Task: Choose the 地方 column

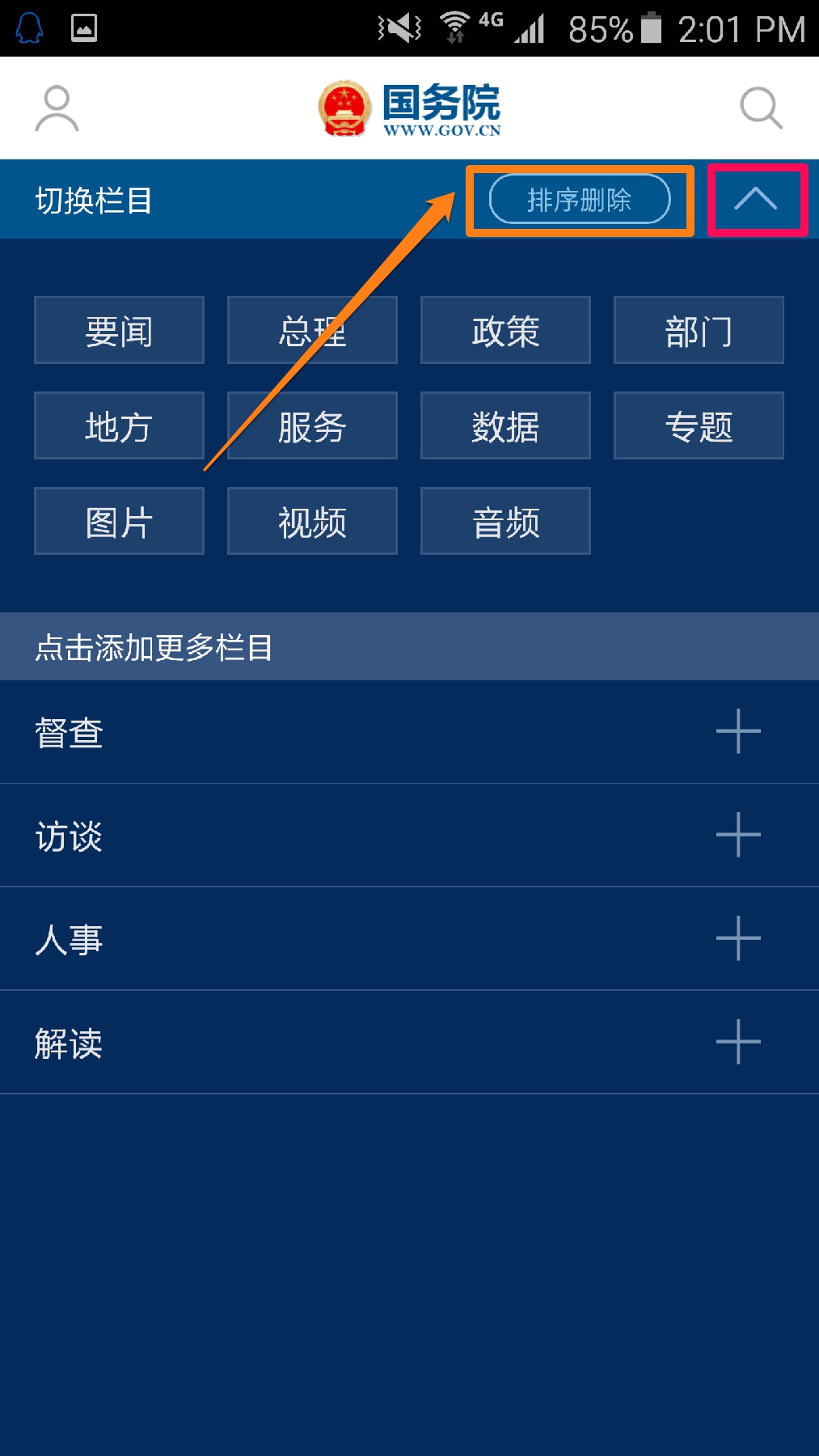Action: 119,426
